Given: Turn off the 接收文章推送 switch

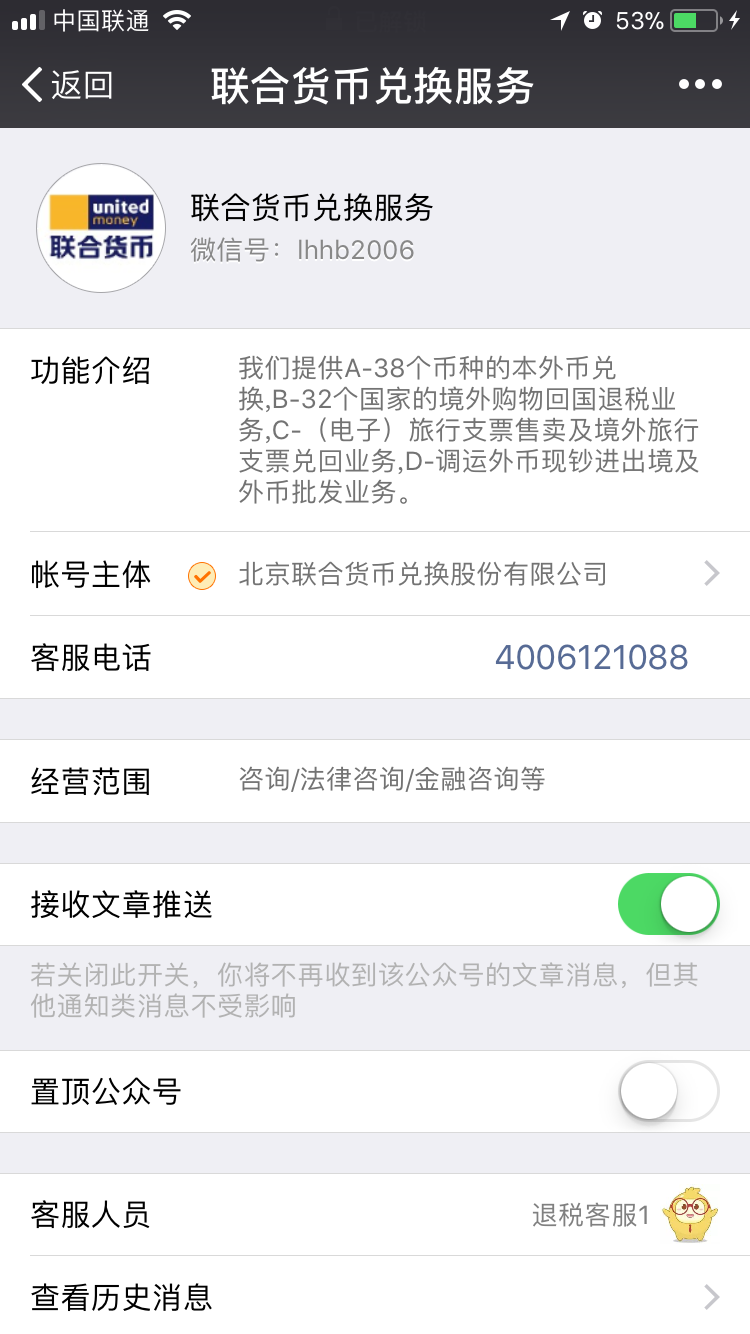Looking at the screenshot, I should tap(669, 904).
